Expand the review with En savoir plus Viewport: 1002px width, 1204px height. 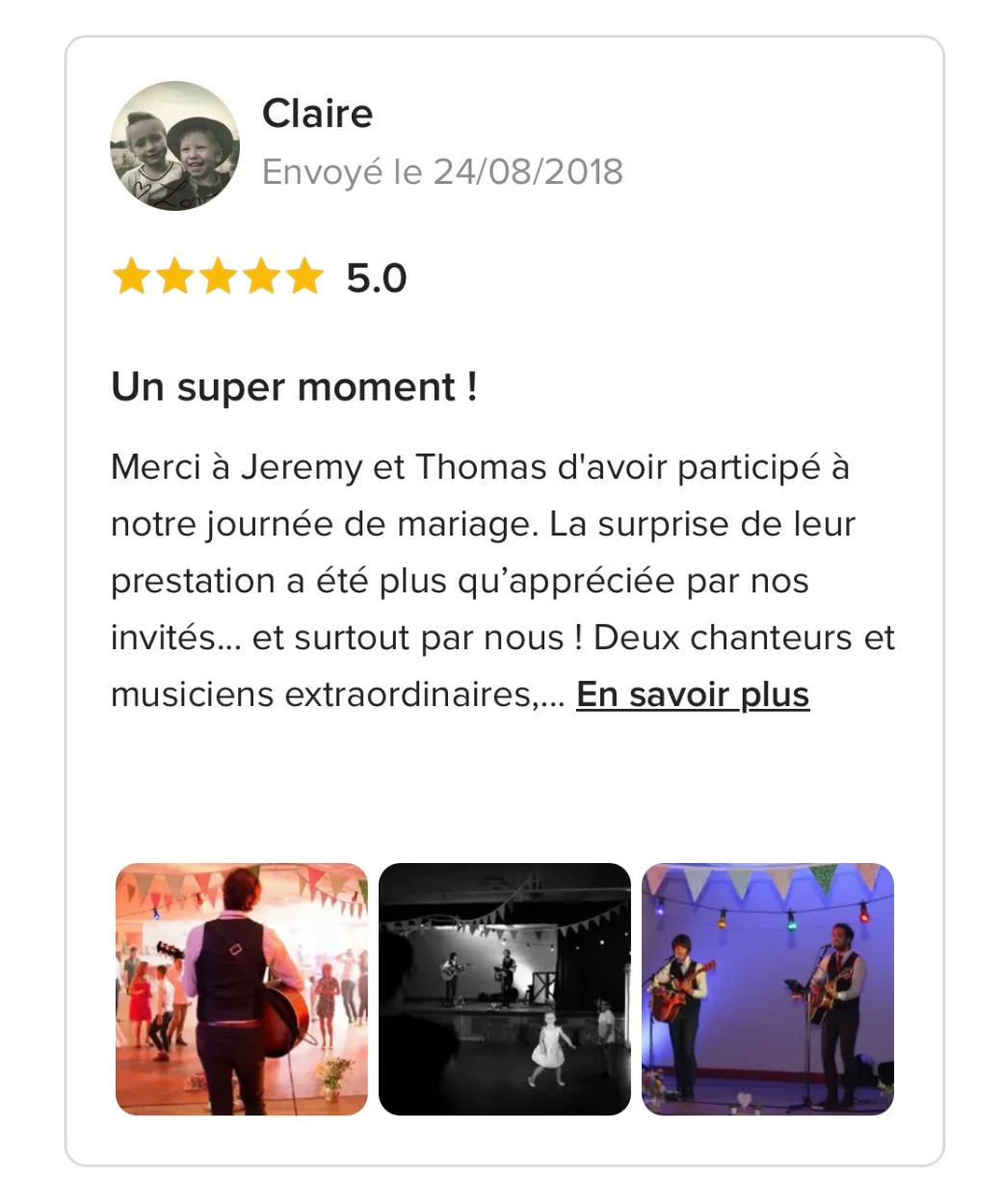tap(692, 694)
